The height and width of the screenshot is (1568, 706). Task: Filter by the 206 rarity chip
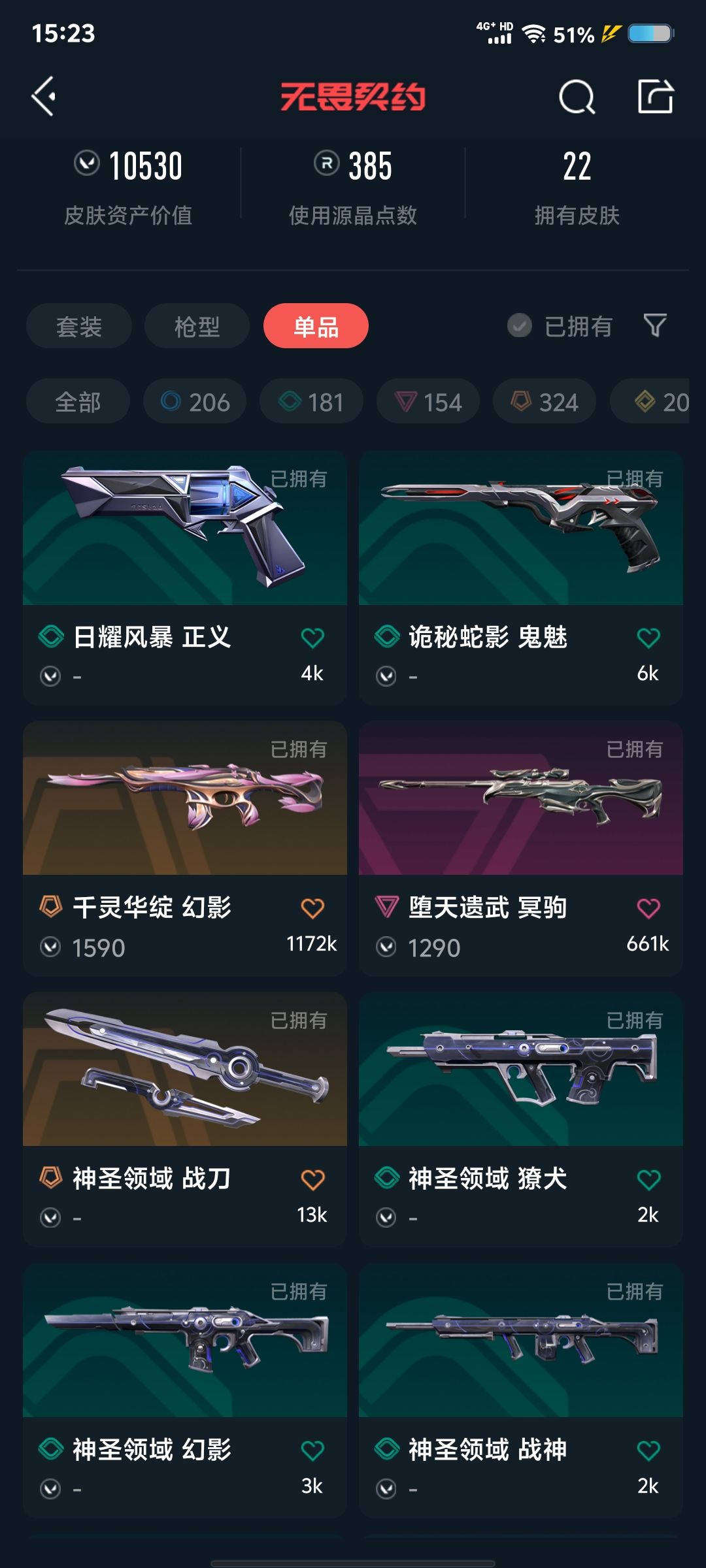[x=195, y=401]
